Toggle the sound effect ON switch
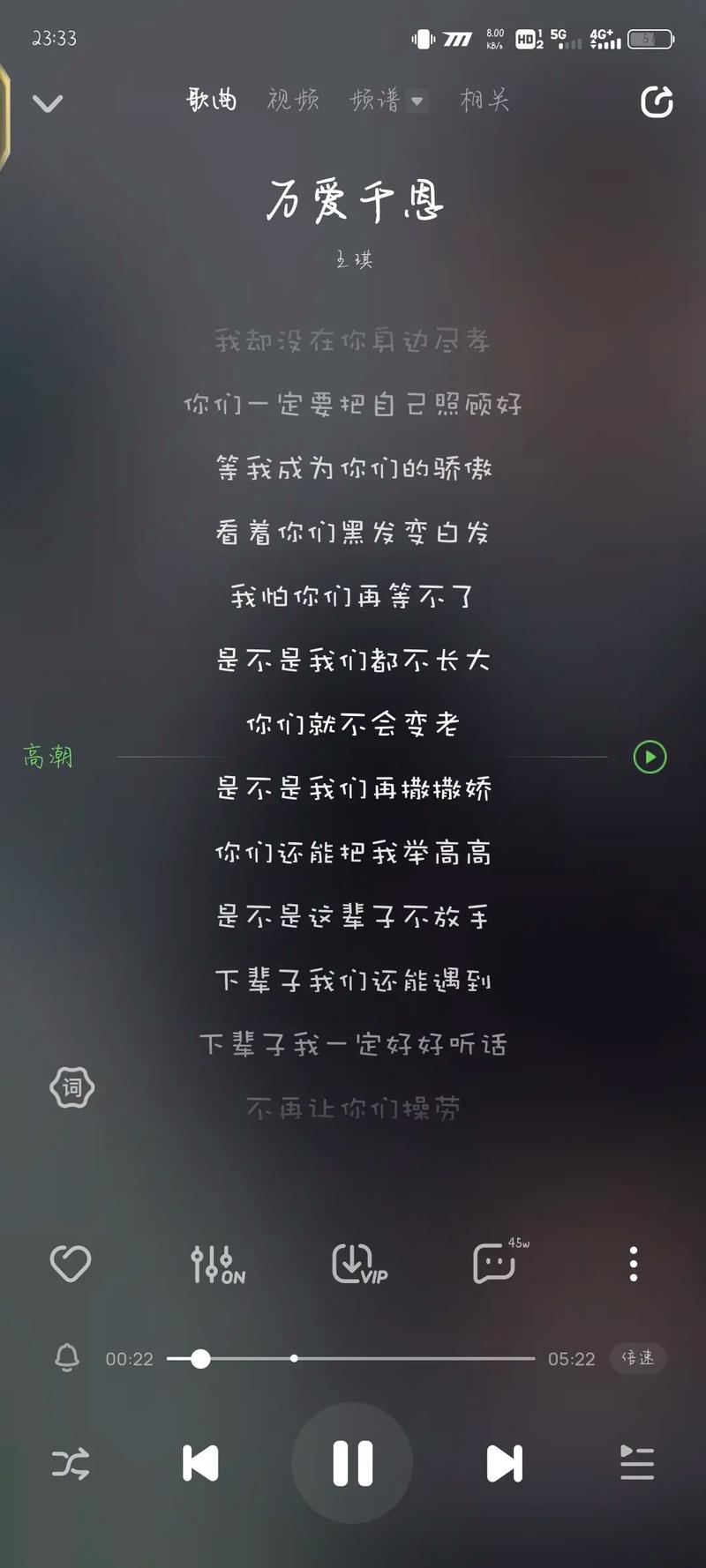706x1568 pixels. tap(214, 1265)
